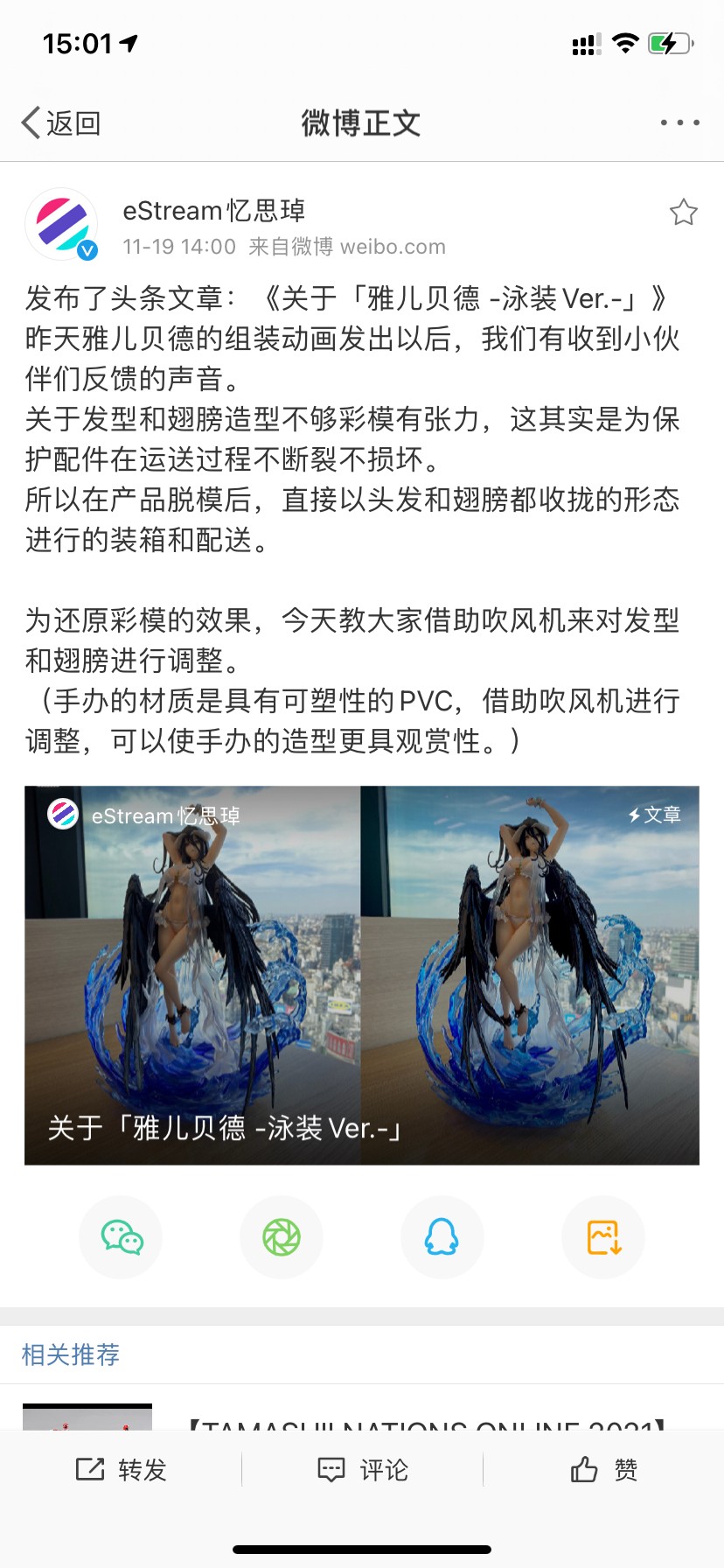
Task: Share to WeChat Moments with the green shutter icon
Action: pyautogui.click(x=282, y=1237)
